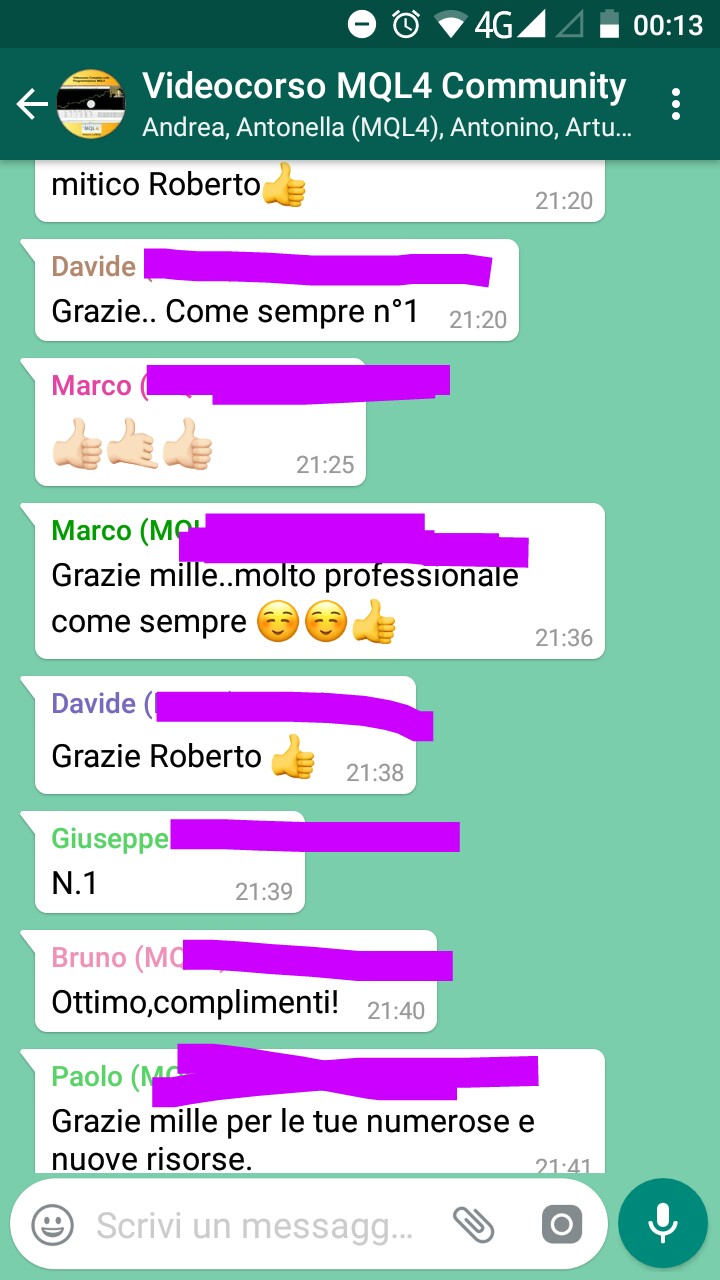Open the group profile picture
The width and height of the screenshot is (720, 1280).
click(x=90, y=104)
